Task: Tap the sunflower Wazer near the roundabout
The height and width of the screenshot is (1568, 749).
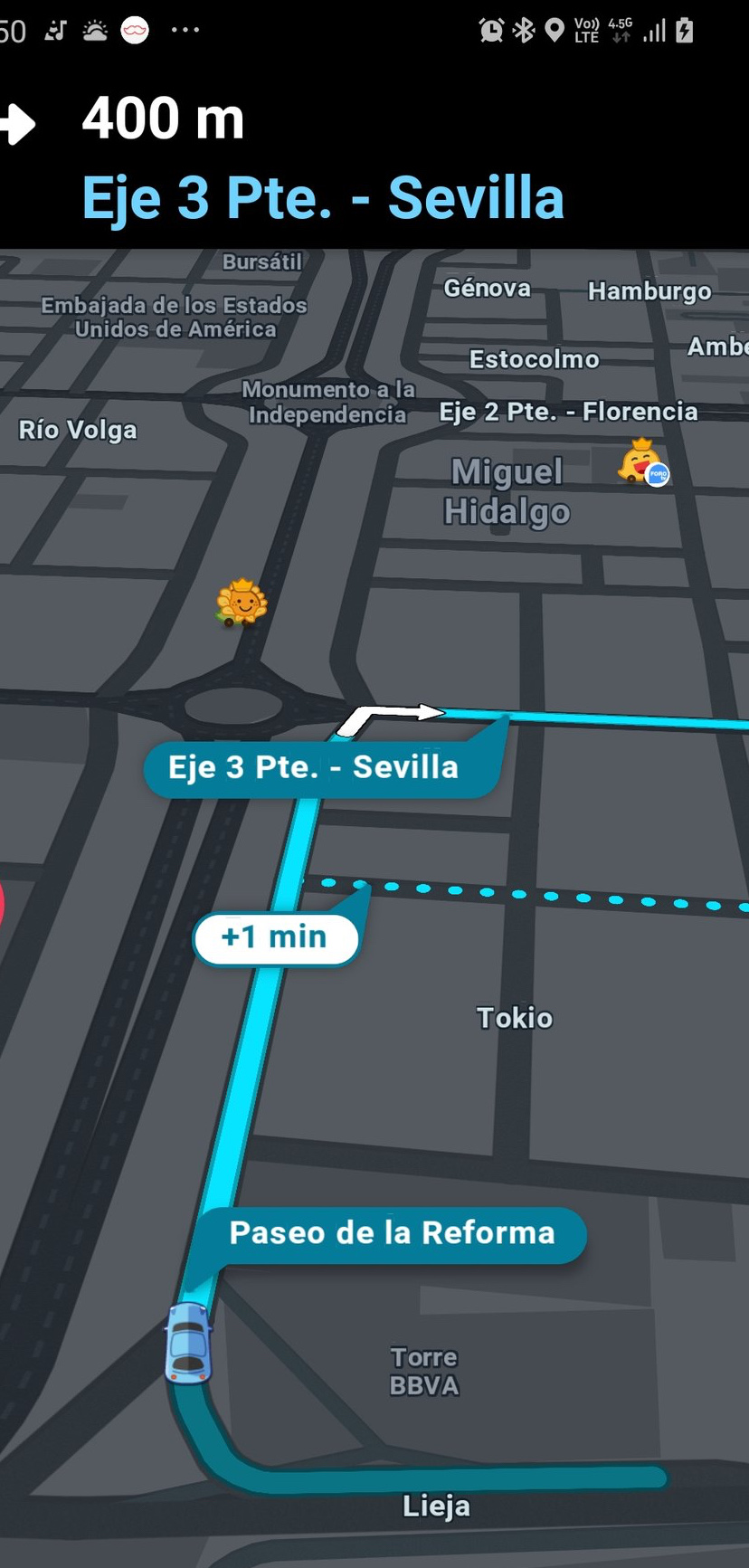Action: [x=242, y=603]
